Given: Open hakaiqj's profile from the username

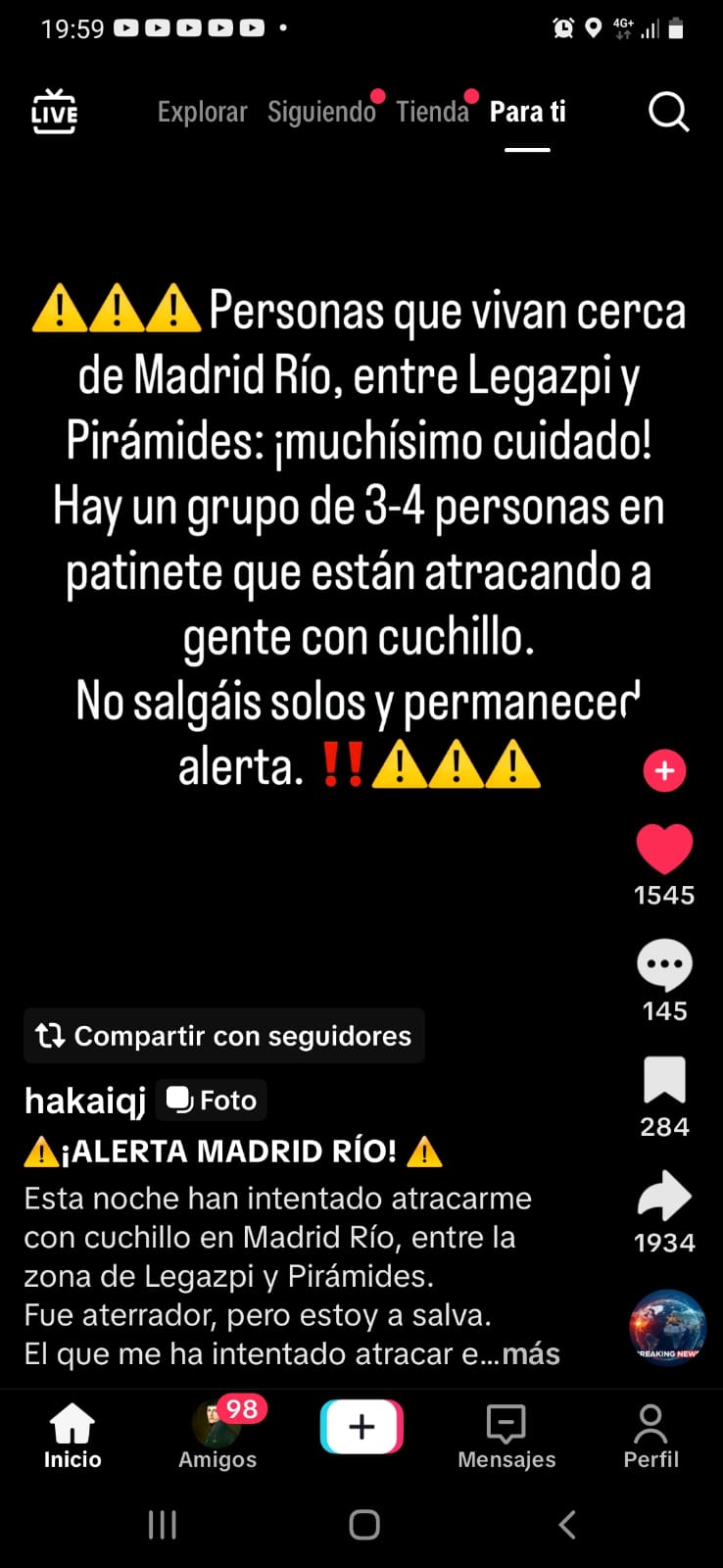Looking at the screenshot, I should (x=85, y=1101).
